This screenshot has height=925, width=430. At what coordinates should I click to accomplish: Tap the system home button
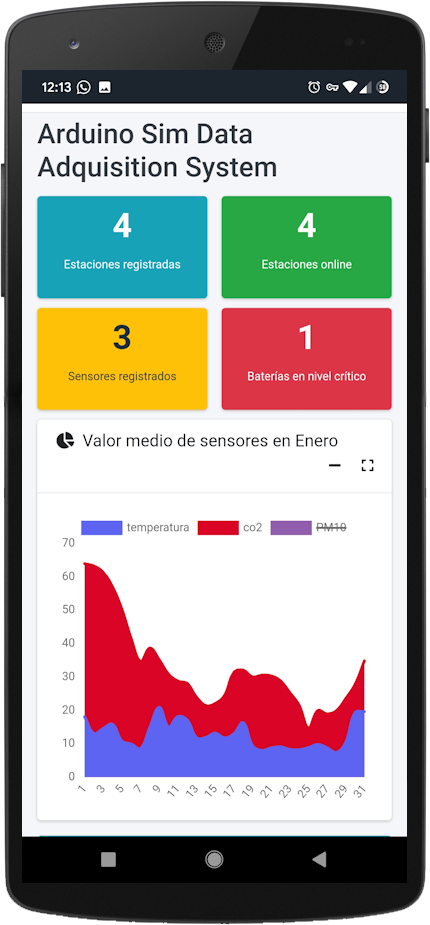click(214, 860)
